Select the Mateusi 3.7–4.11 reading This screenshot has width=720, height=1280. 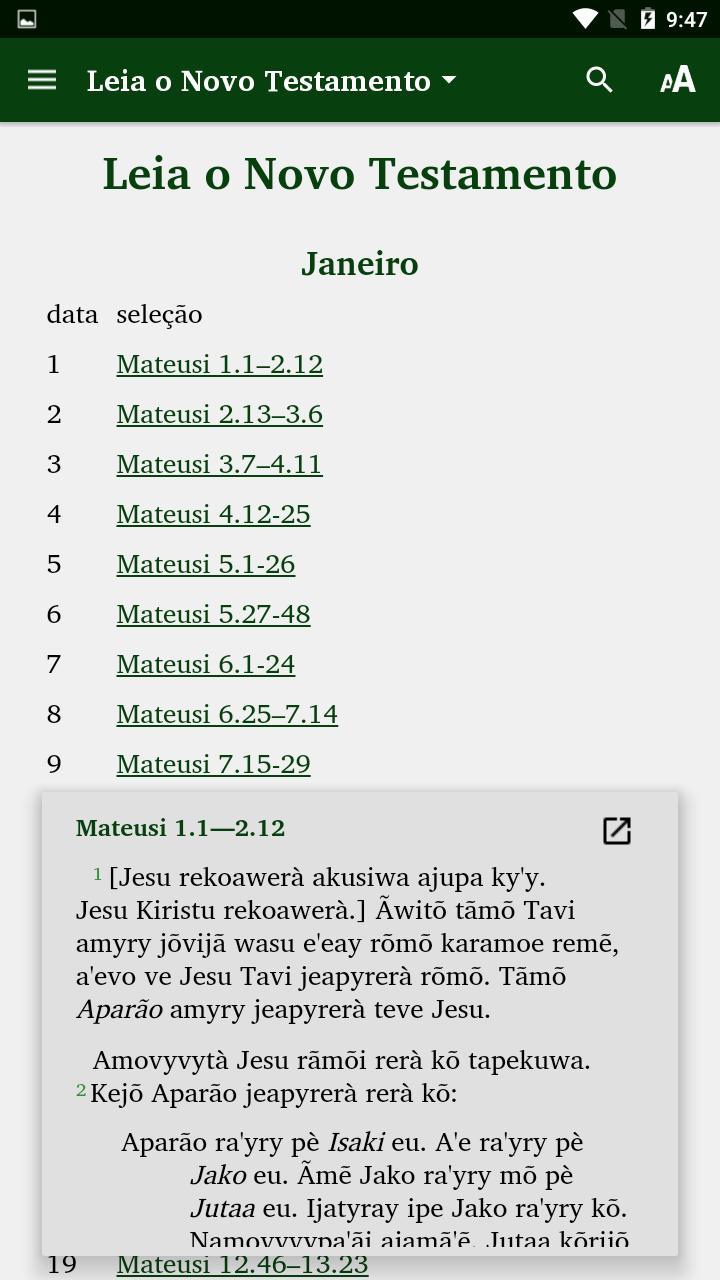[x=219, y=464]
